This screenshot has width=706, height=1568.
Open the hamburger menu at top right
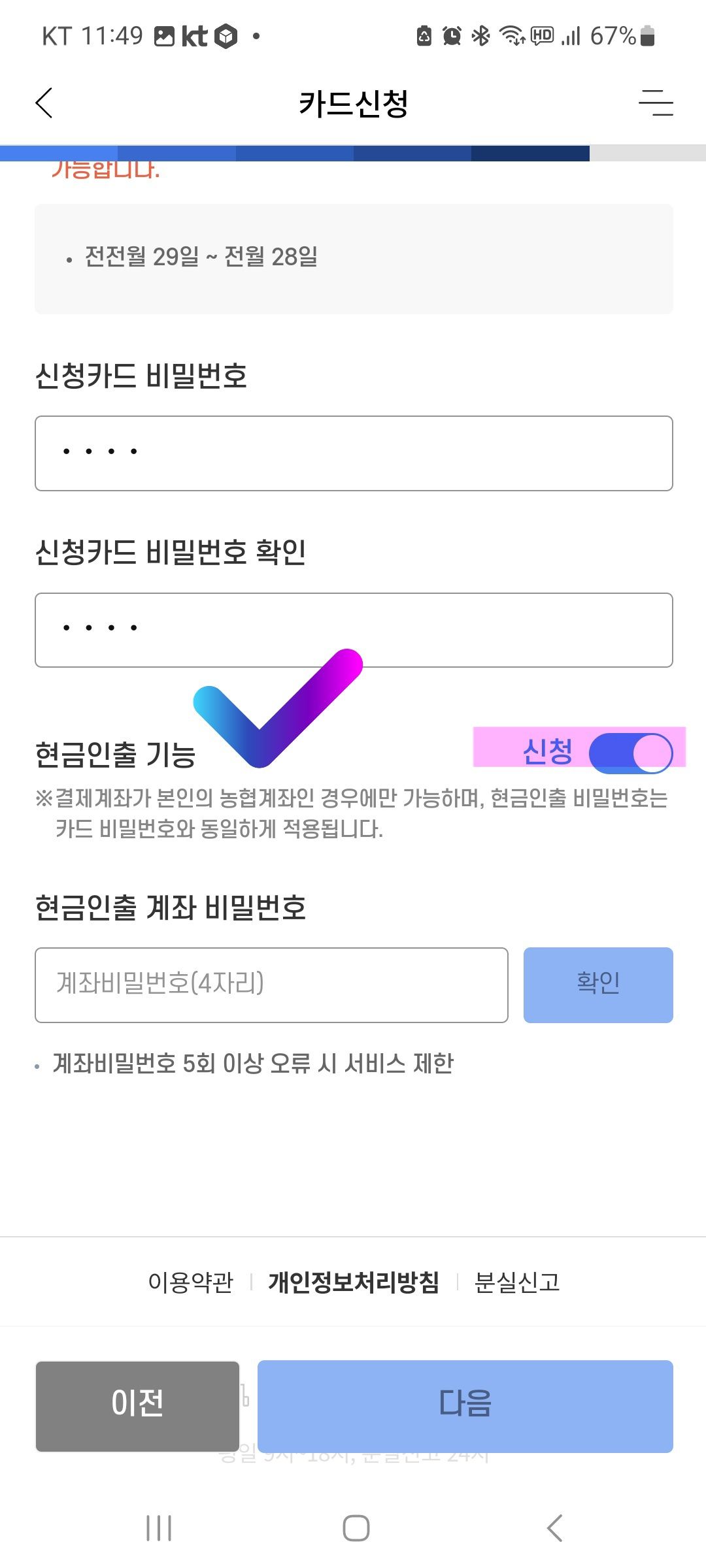tap(655, 103)
